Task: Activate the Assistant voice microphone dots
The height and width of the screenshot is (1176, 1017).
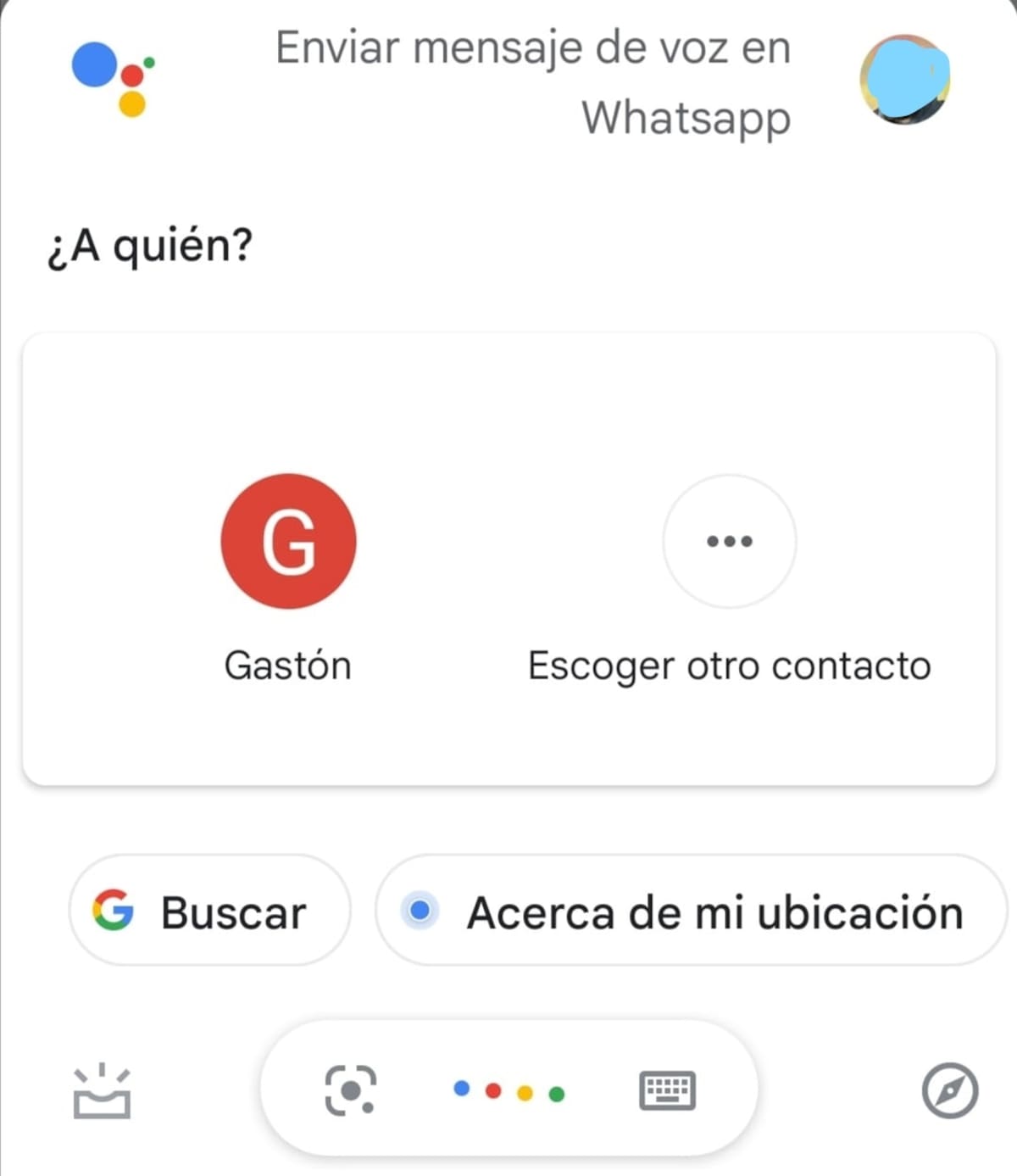Action: 508,1091
